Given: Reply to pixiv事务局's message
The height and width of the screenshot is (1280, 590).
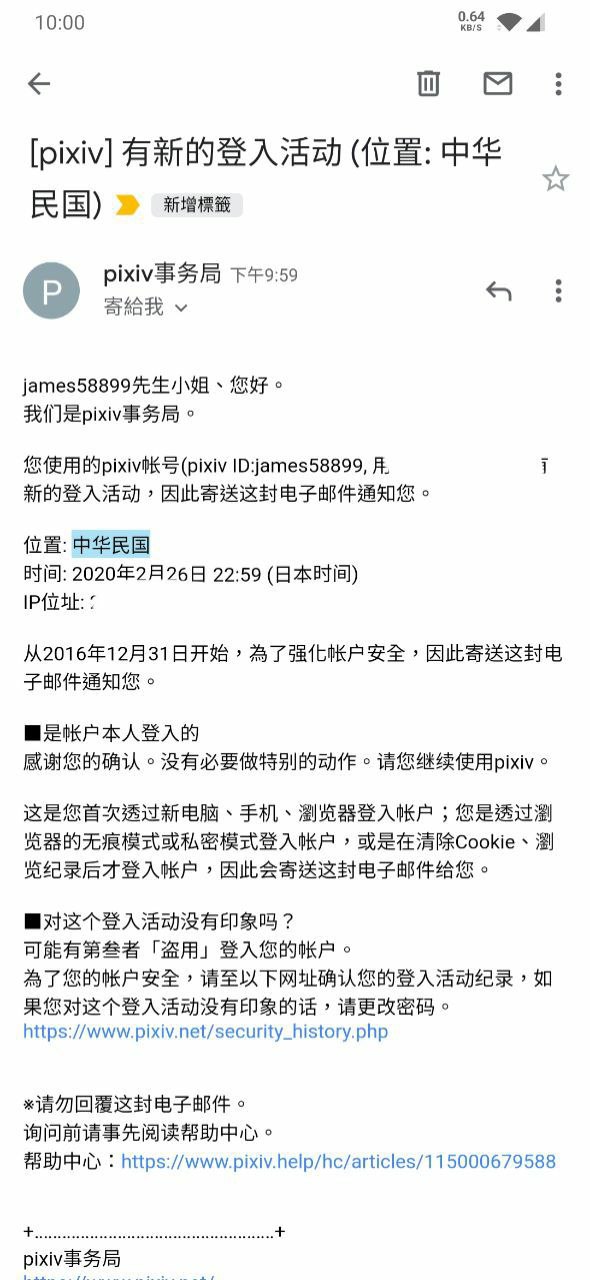Looking at the screenshot, I should point(498,291).
